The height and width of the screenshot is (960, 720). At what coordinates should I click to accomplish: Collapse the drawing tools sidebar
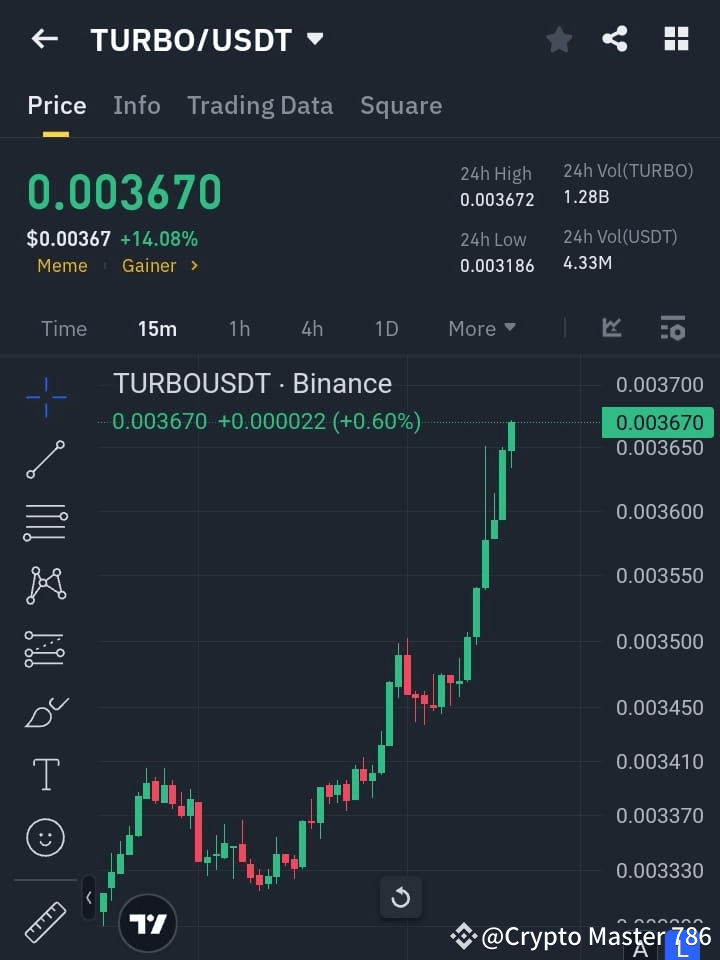pyautogui.click(x=88, y=898)
